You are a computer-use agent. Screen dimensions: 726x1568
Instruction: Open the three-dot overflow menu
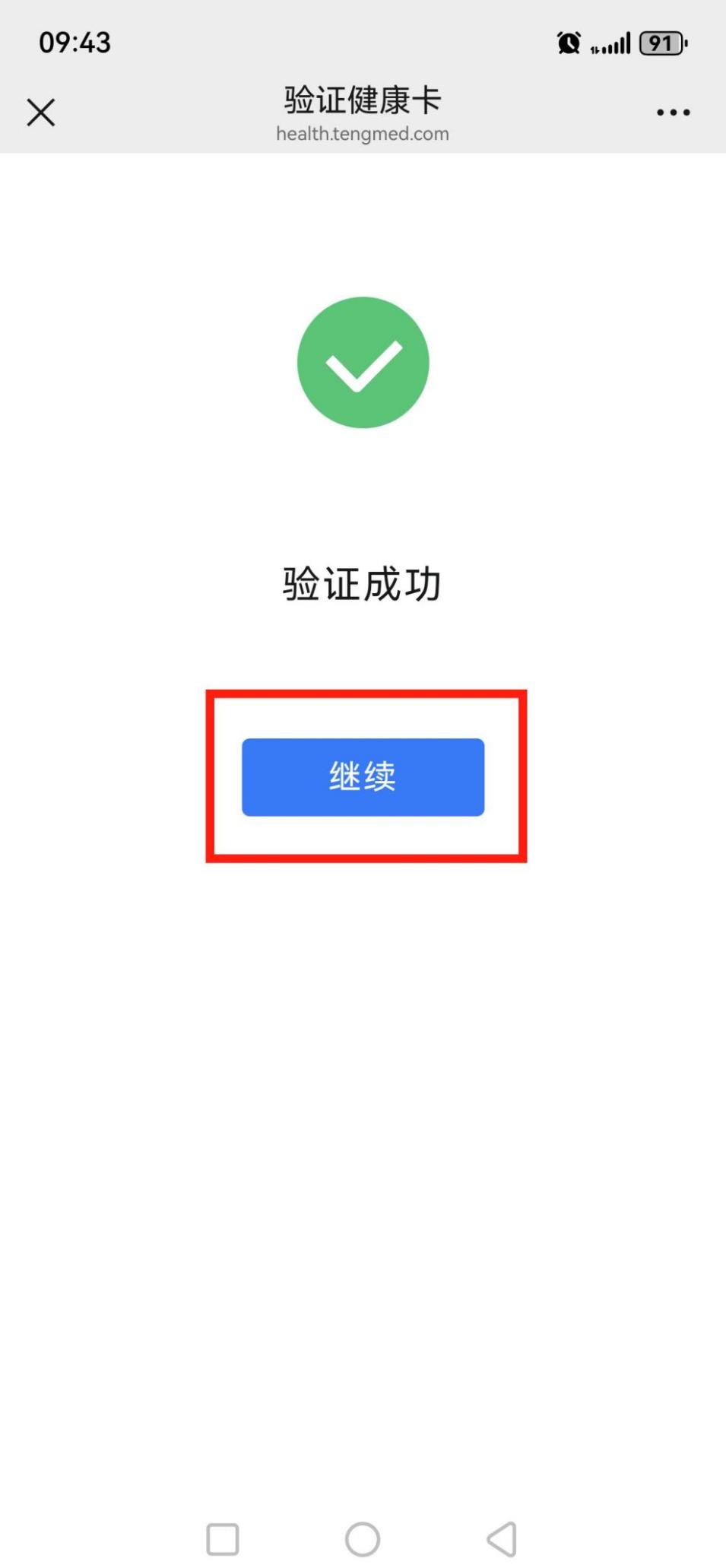click(673, 113)
